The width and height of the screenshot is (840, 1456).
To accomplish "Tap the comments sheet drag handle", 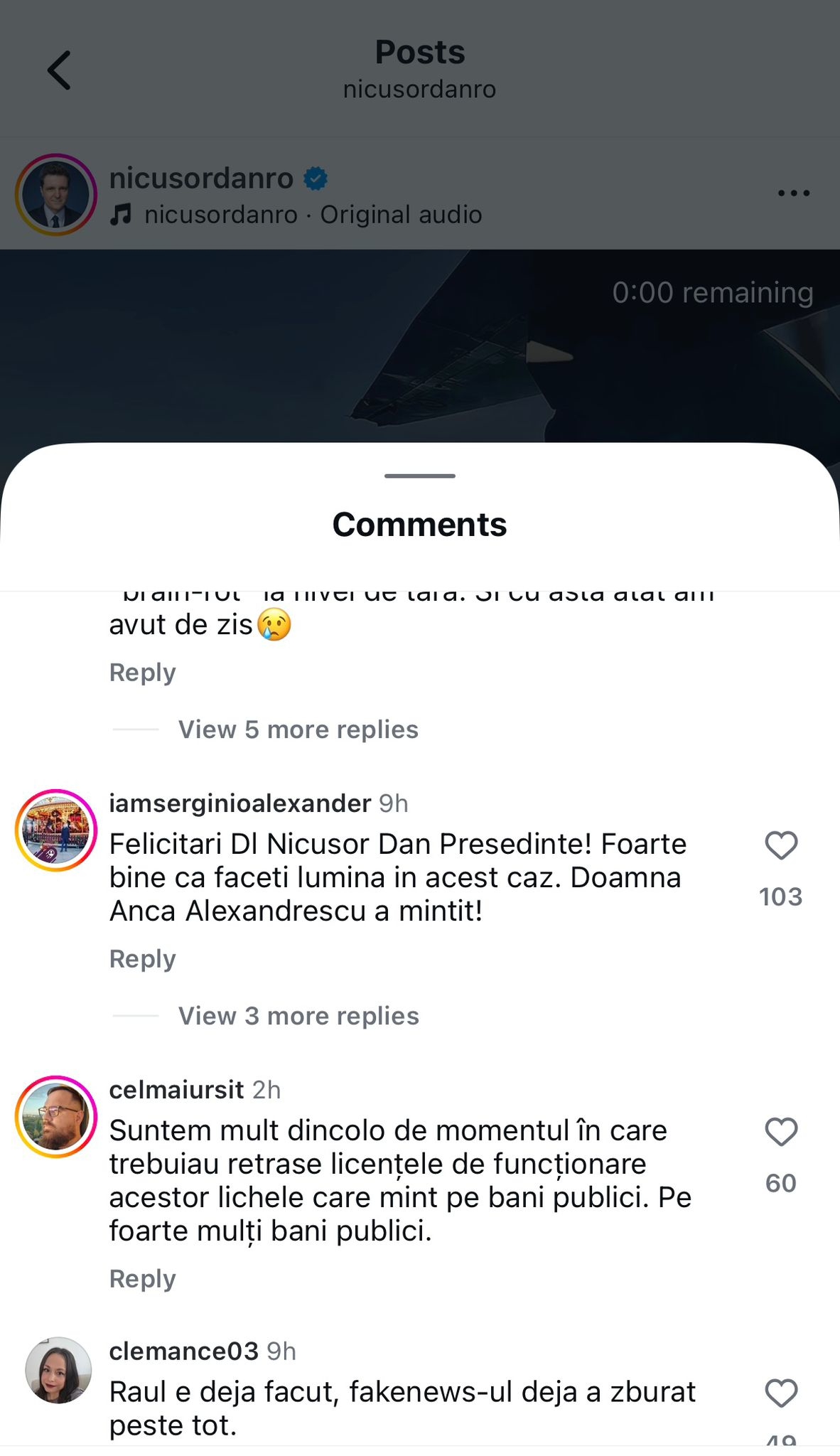I will (x=419, y=476).
